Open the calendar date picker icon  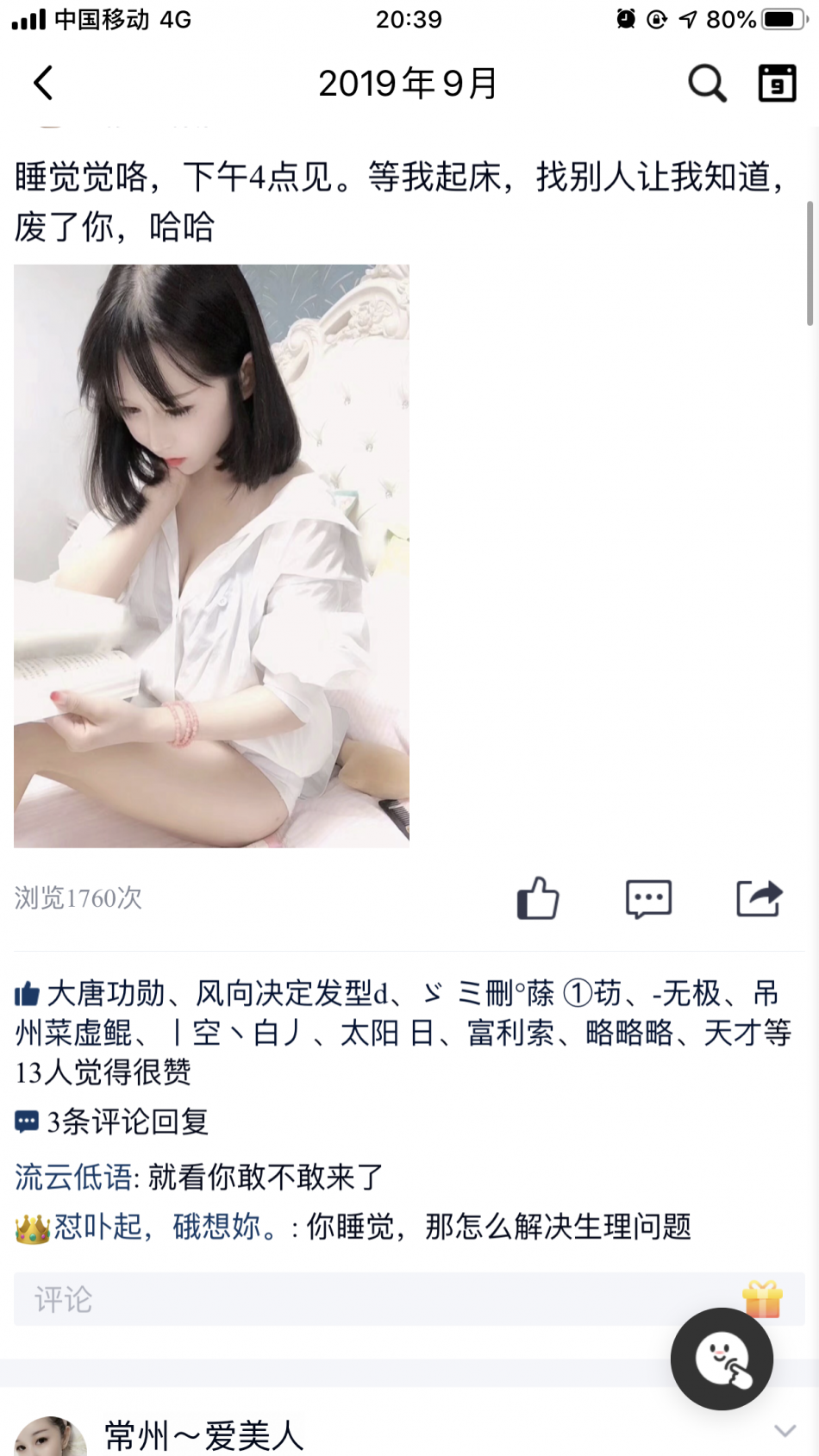(777, 84)
